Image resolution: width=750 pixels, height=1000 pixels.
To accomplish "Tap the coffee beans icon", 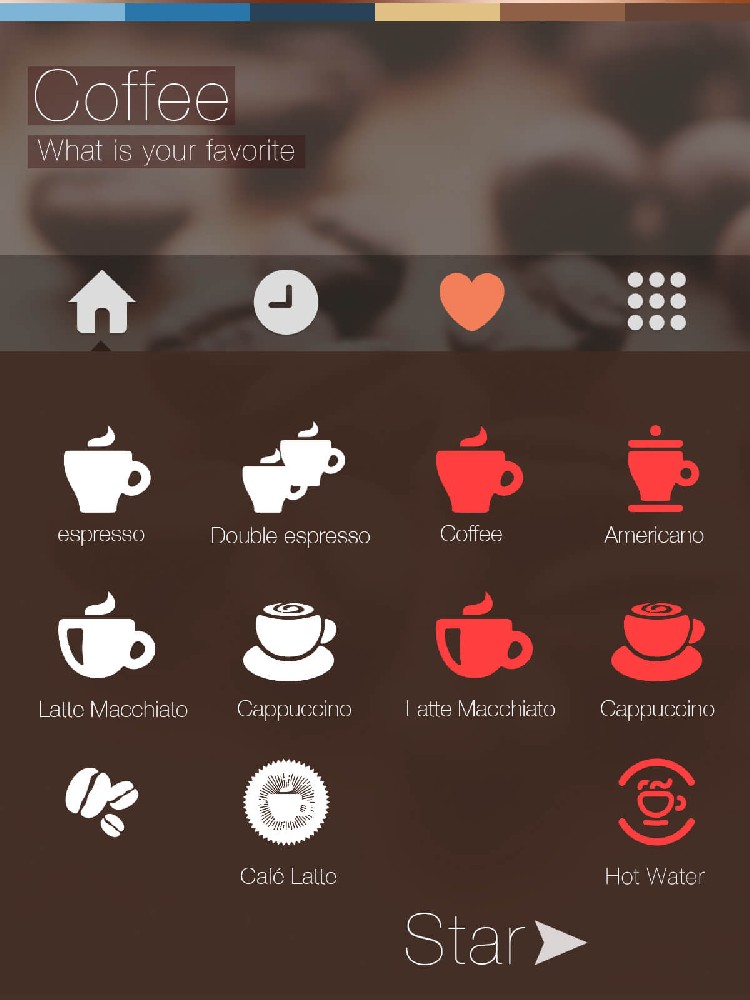I will point(101,801).
